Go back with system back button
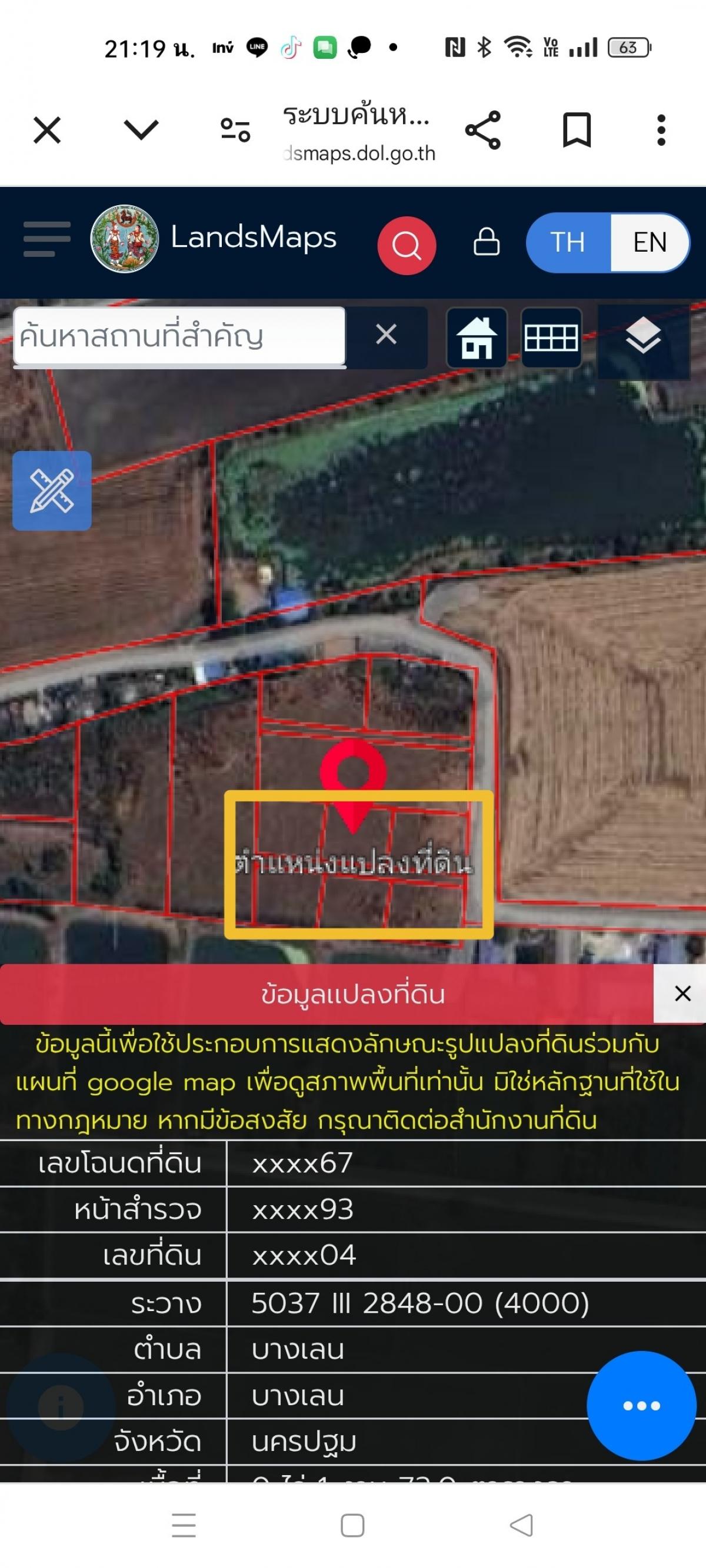The image size is (706, 1568). 521,1526
